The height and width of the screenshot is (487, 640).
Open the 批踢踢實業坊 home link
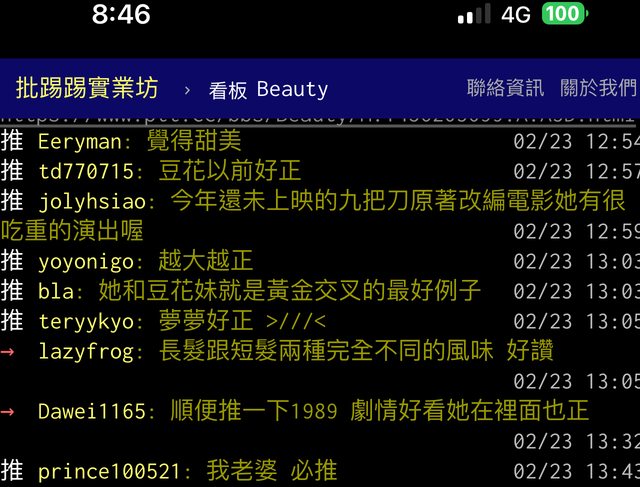(87, 88)
